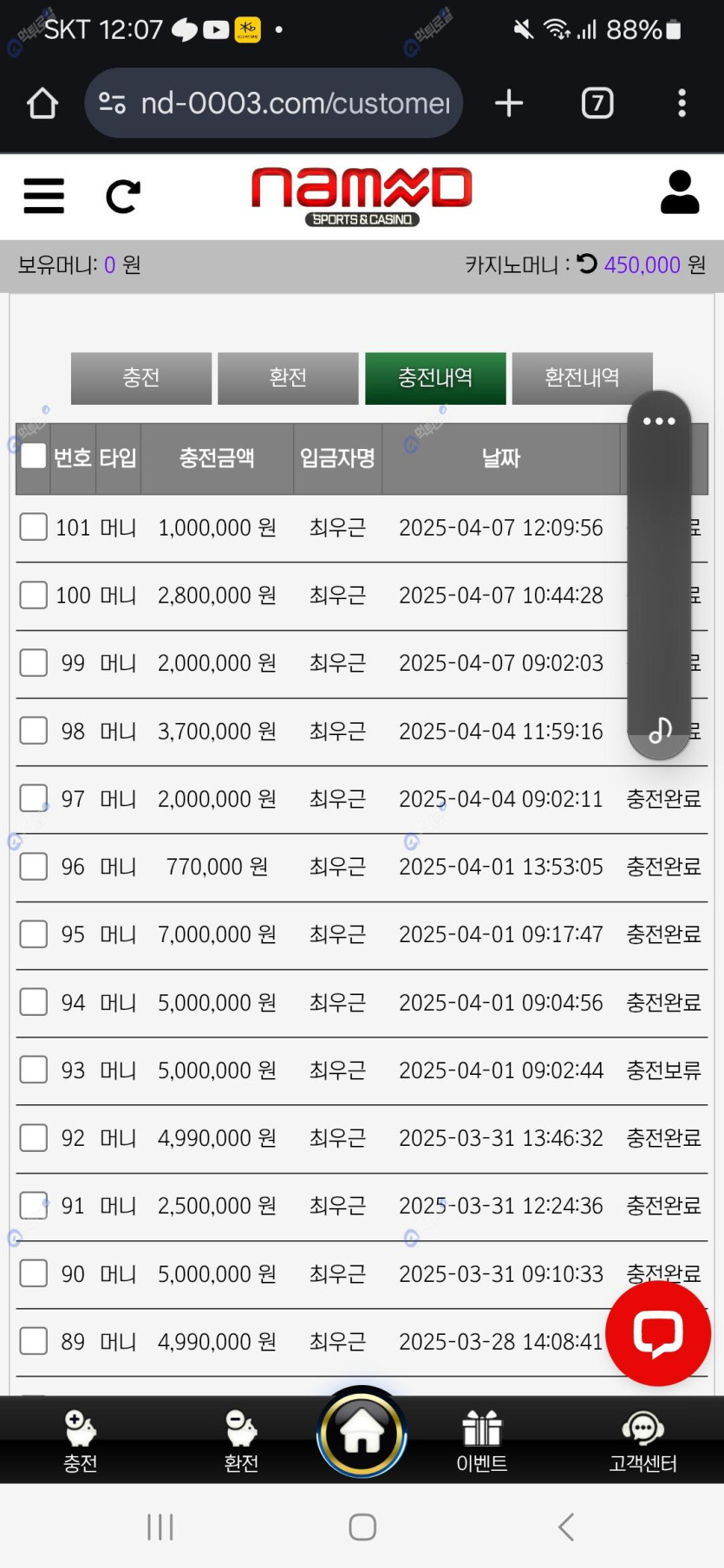
Task: Go to 환전 in bottom navigation
Action: (241, 1441)
